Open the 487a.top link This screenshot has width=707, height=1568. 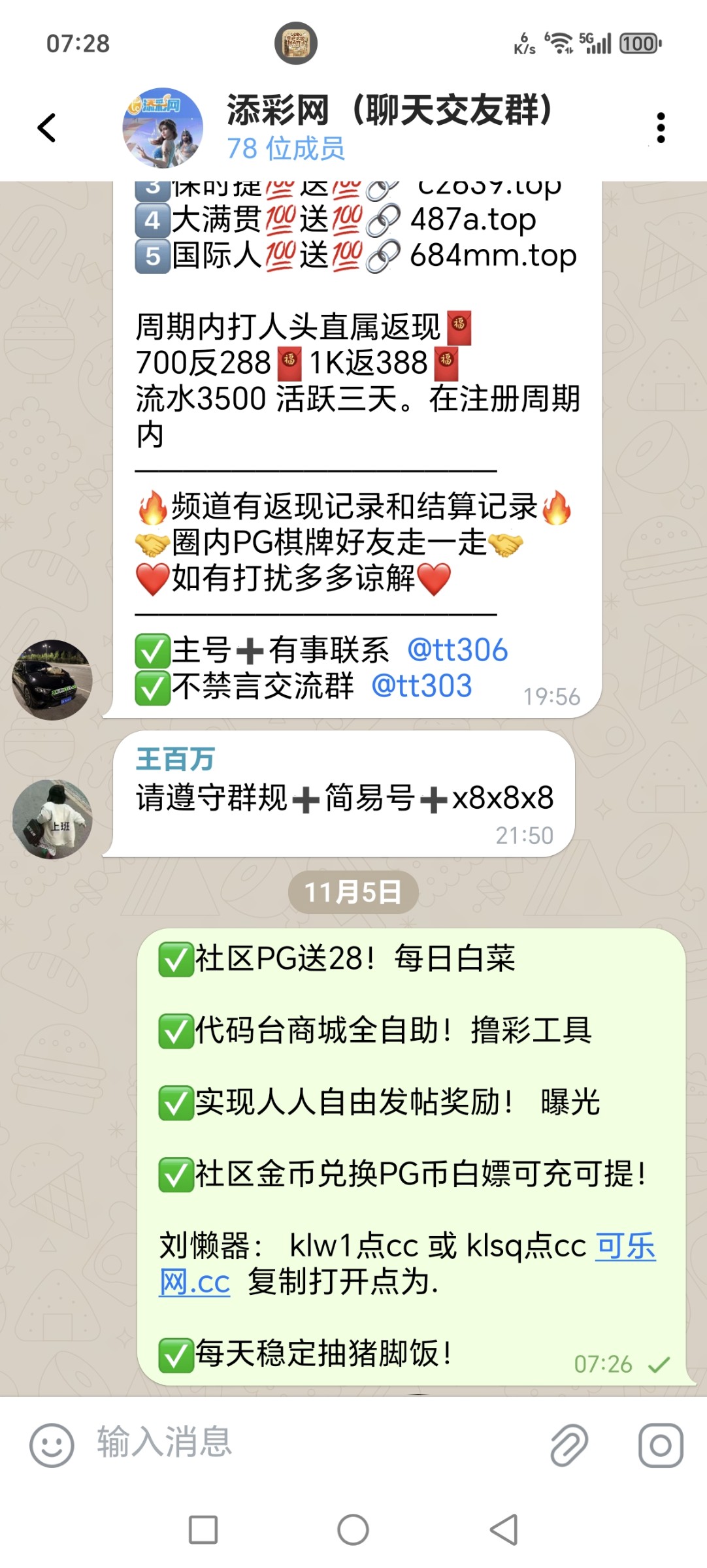tap(473, 220)
